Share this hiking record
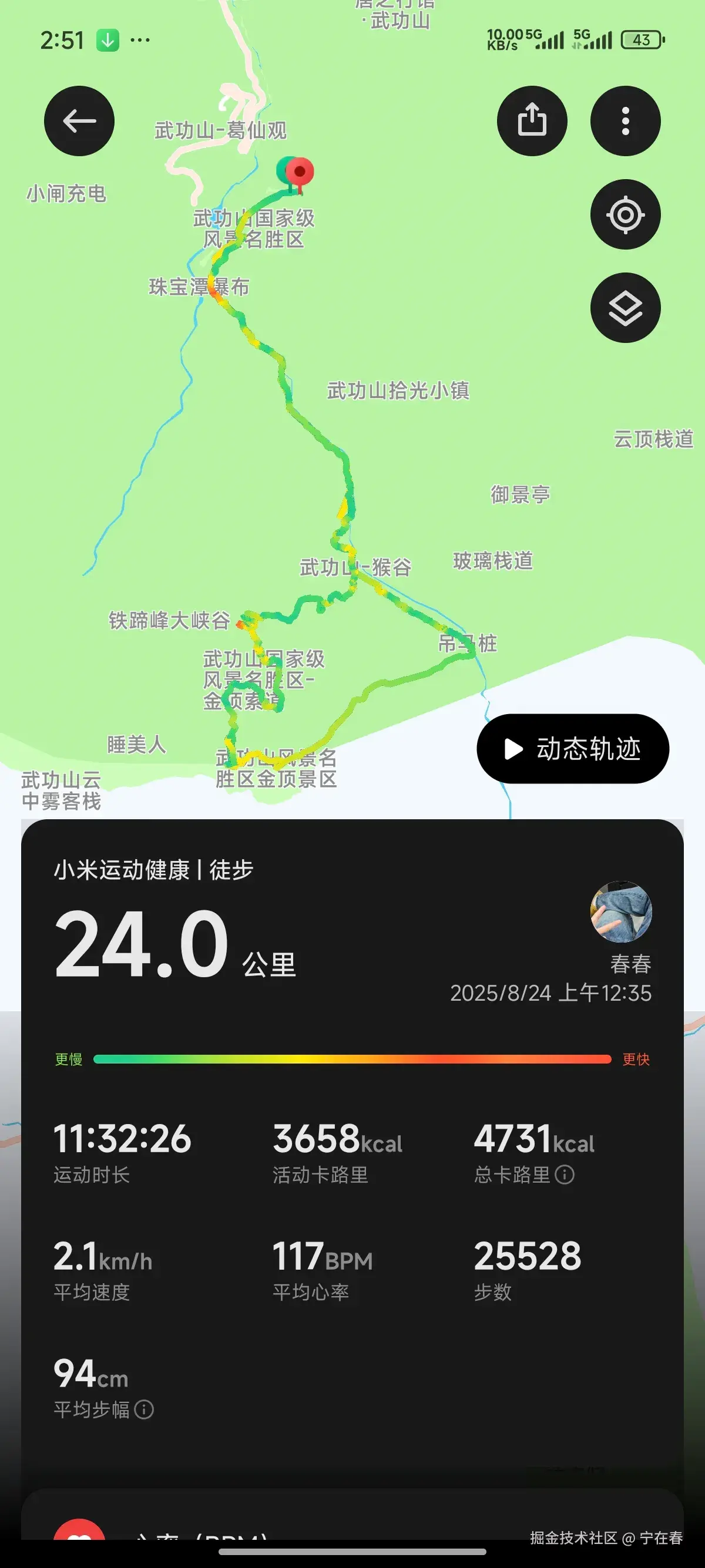This screenshot has height=1568, width=705. [x=532, y=120]
